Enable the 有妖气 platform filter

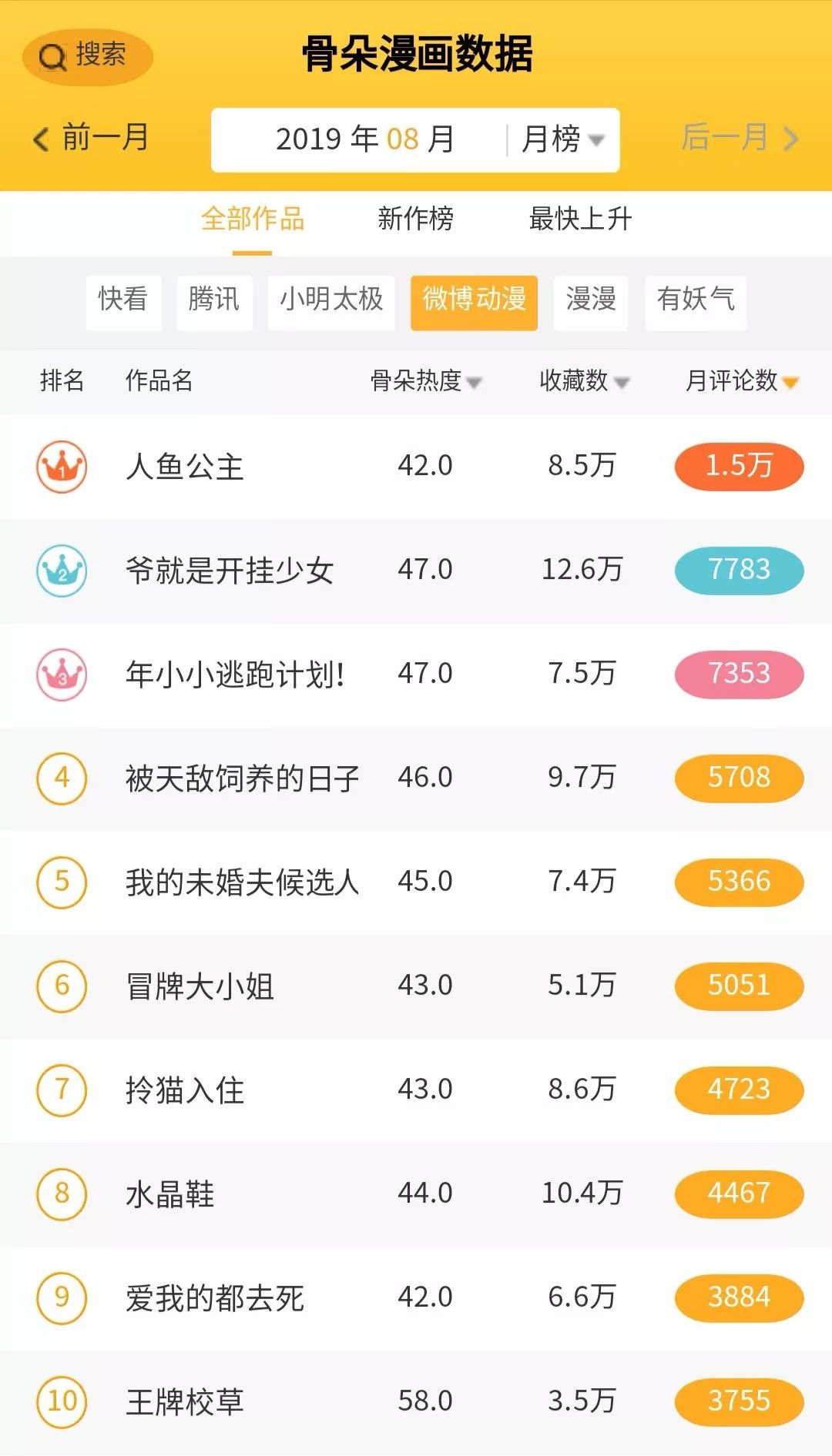point(696,302)
